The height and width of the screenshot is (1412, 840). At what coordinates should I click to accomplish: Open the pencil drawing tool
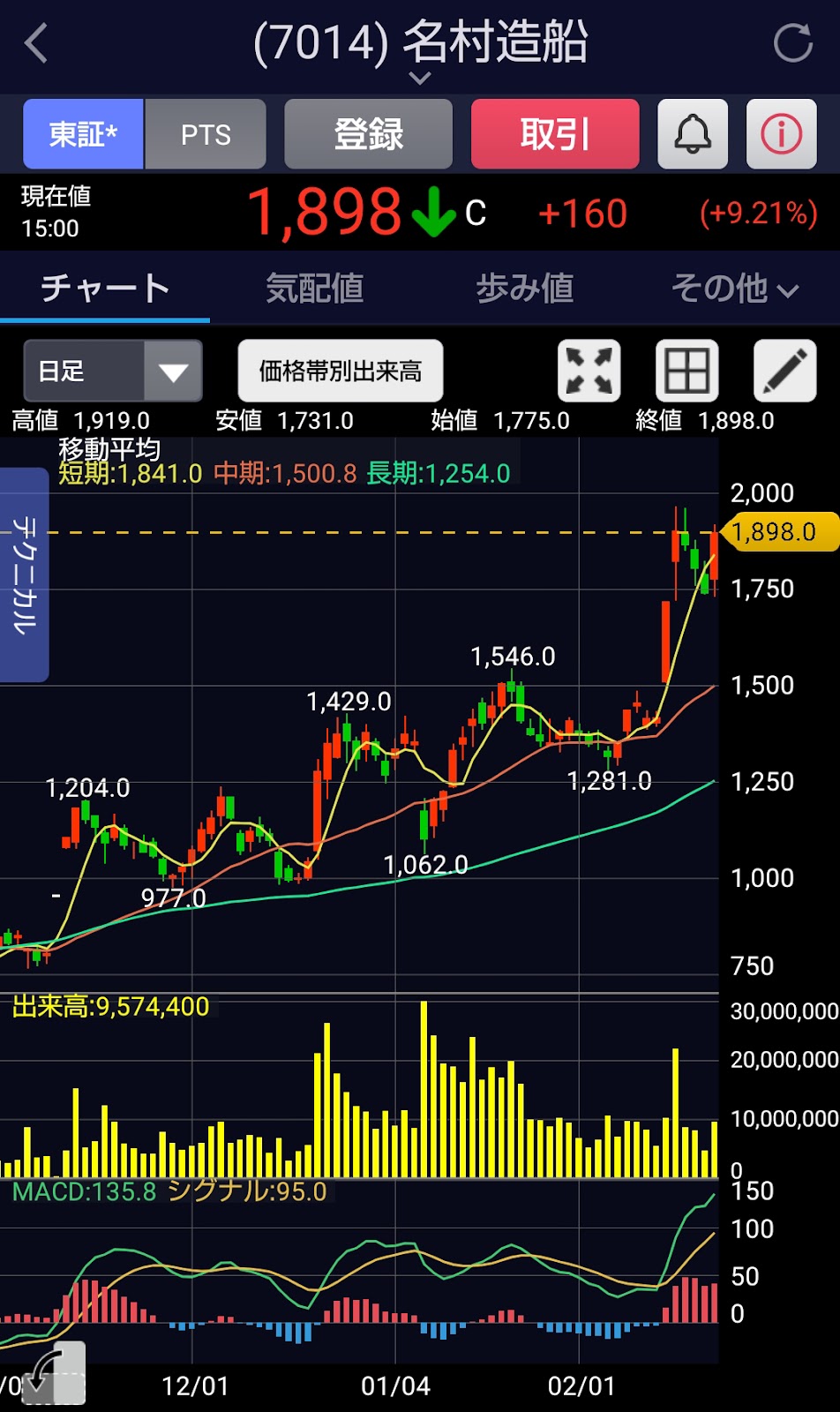(785, 371)
